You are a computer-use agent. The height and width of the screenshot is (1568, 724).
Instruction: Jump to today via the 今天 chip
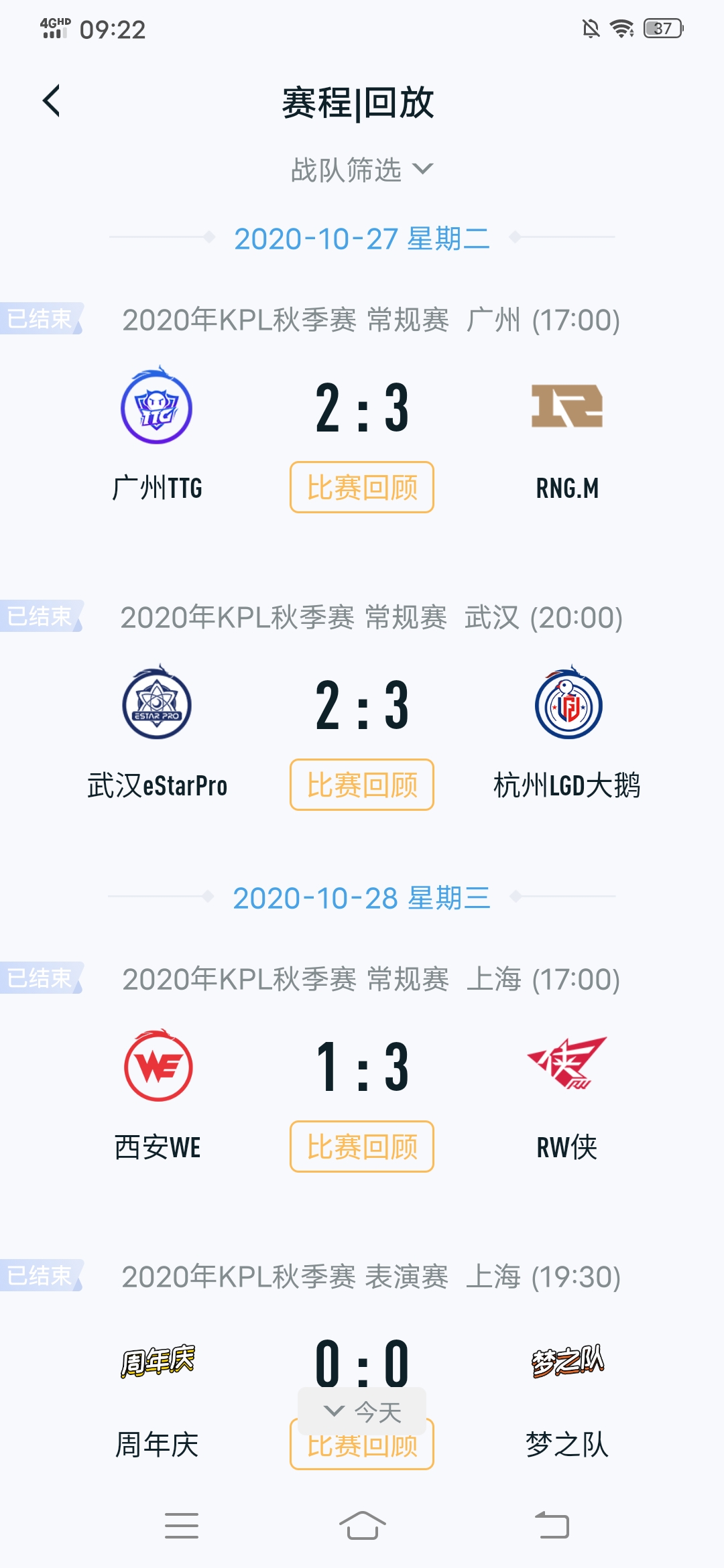[x=362, y=1411]
